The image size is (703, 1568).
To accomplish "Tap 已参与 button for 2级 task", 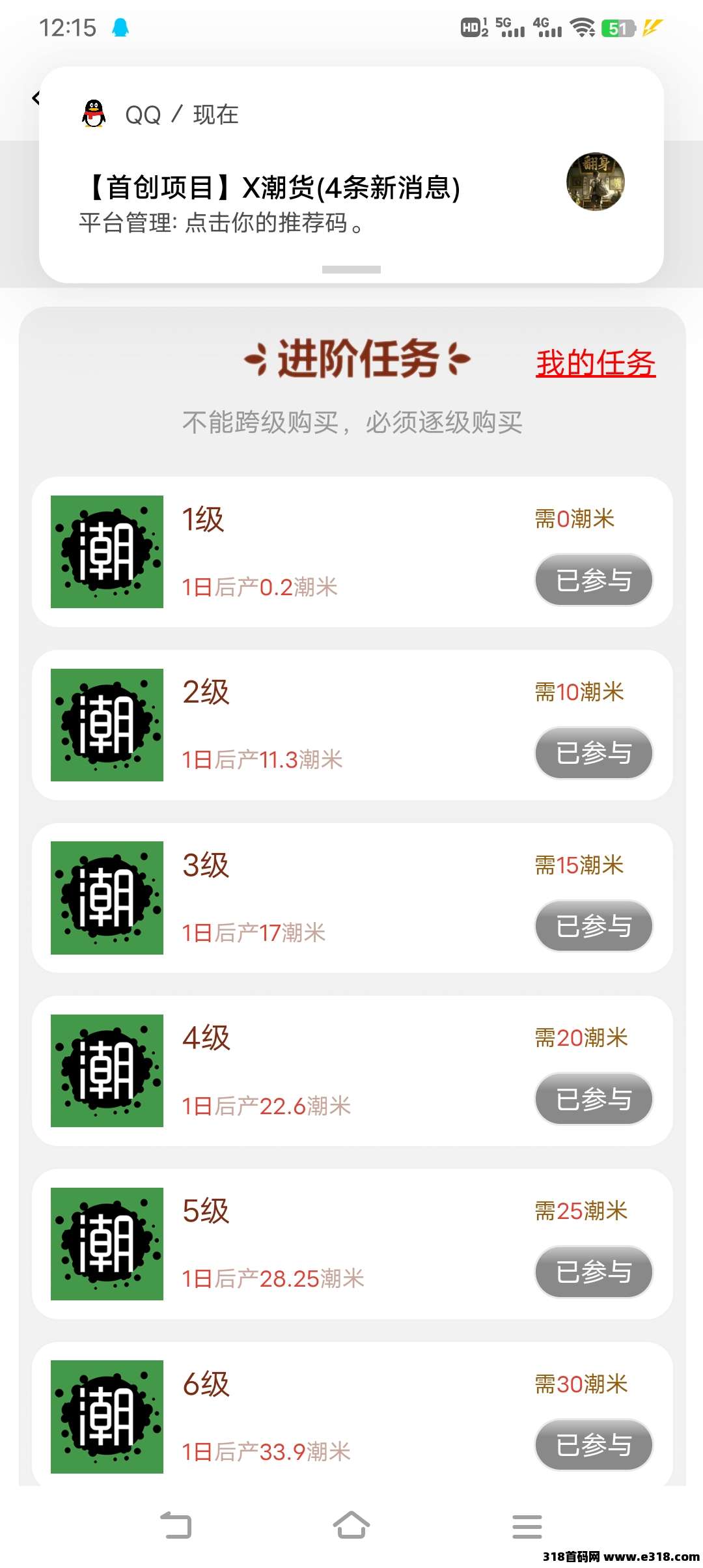I will [x=594, y=753].
